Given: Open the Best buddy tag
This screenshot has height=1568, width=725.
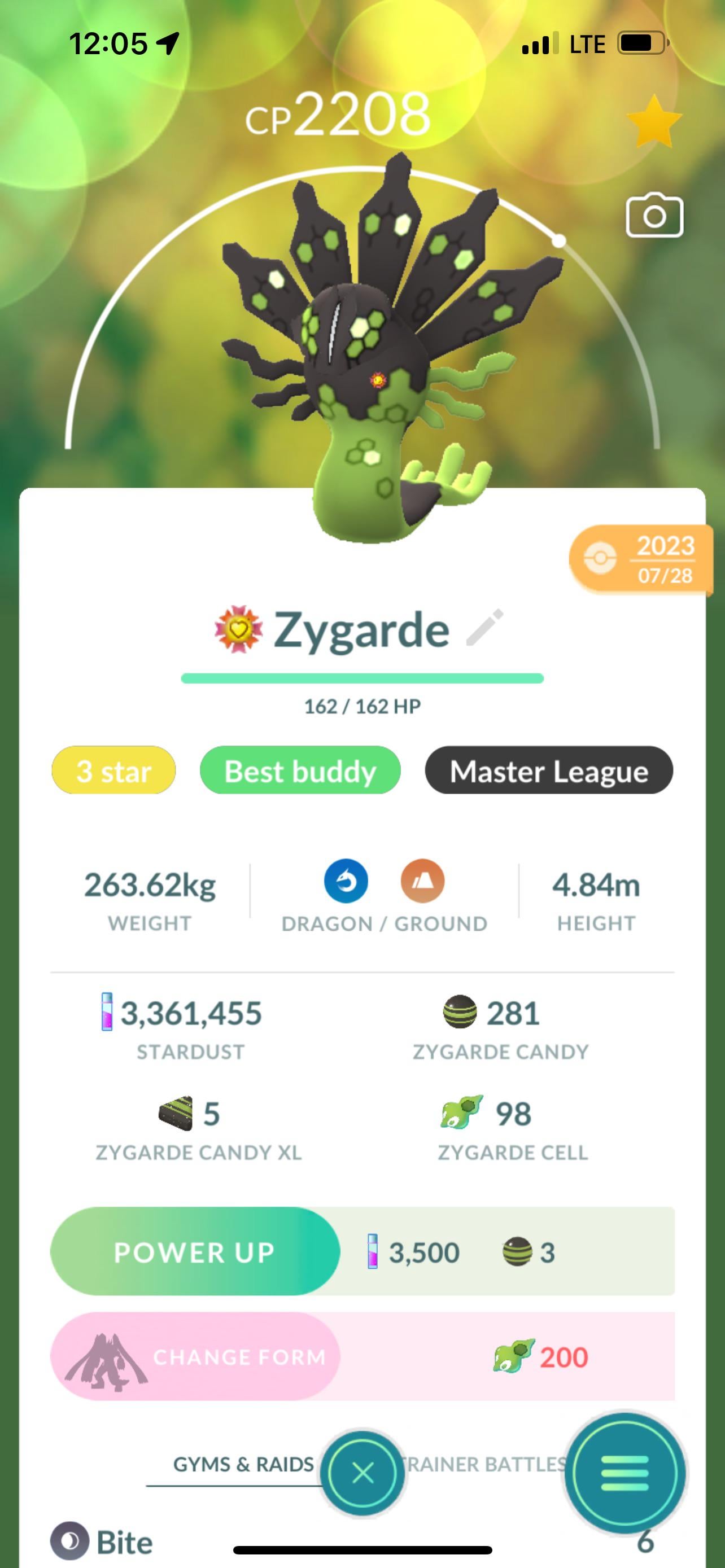Looking at the screenshot, I should (300, 770).
